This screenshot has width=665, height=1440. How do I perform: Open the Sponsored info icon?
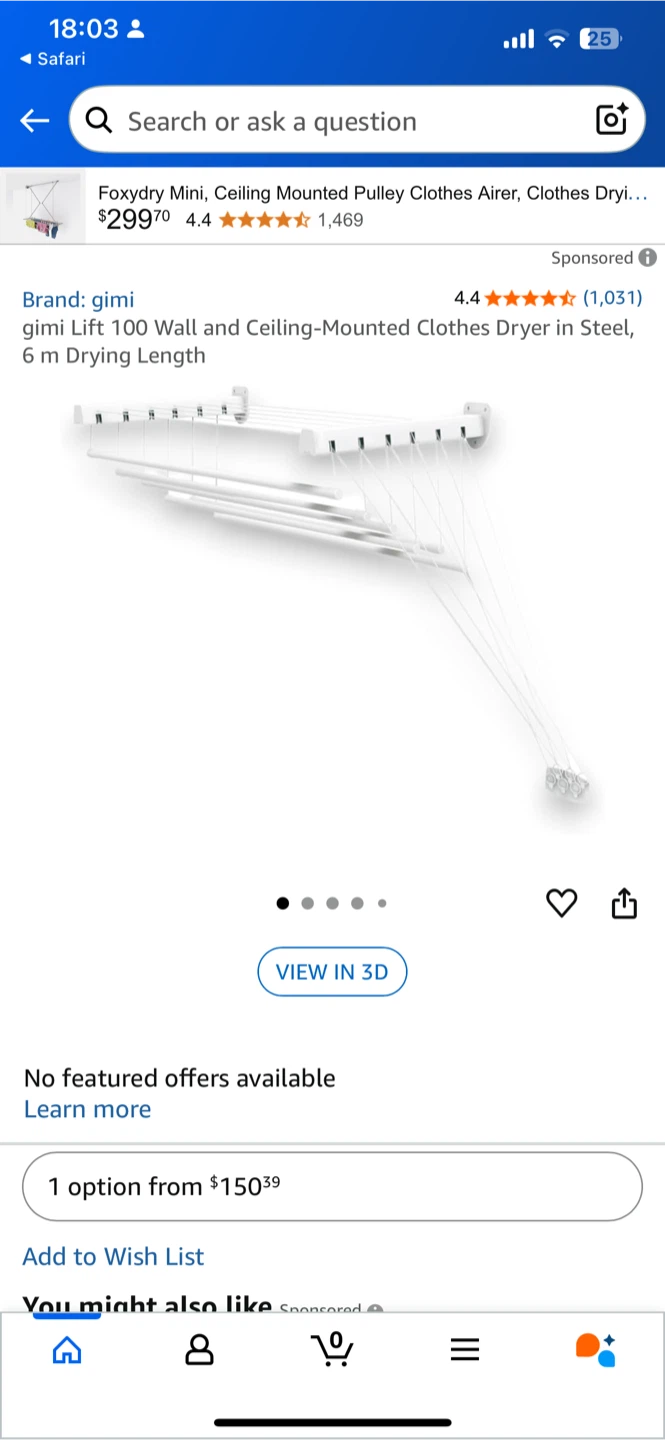coord(648,258)
